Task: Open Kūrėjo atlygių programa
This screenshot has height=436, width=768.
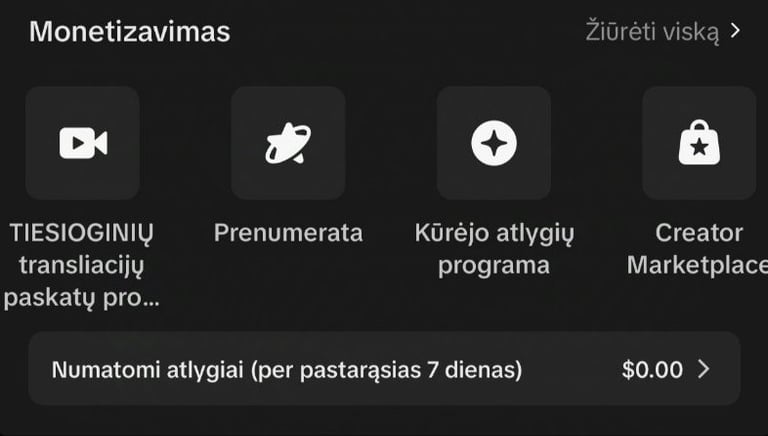Action: (x=494, y=143)
